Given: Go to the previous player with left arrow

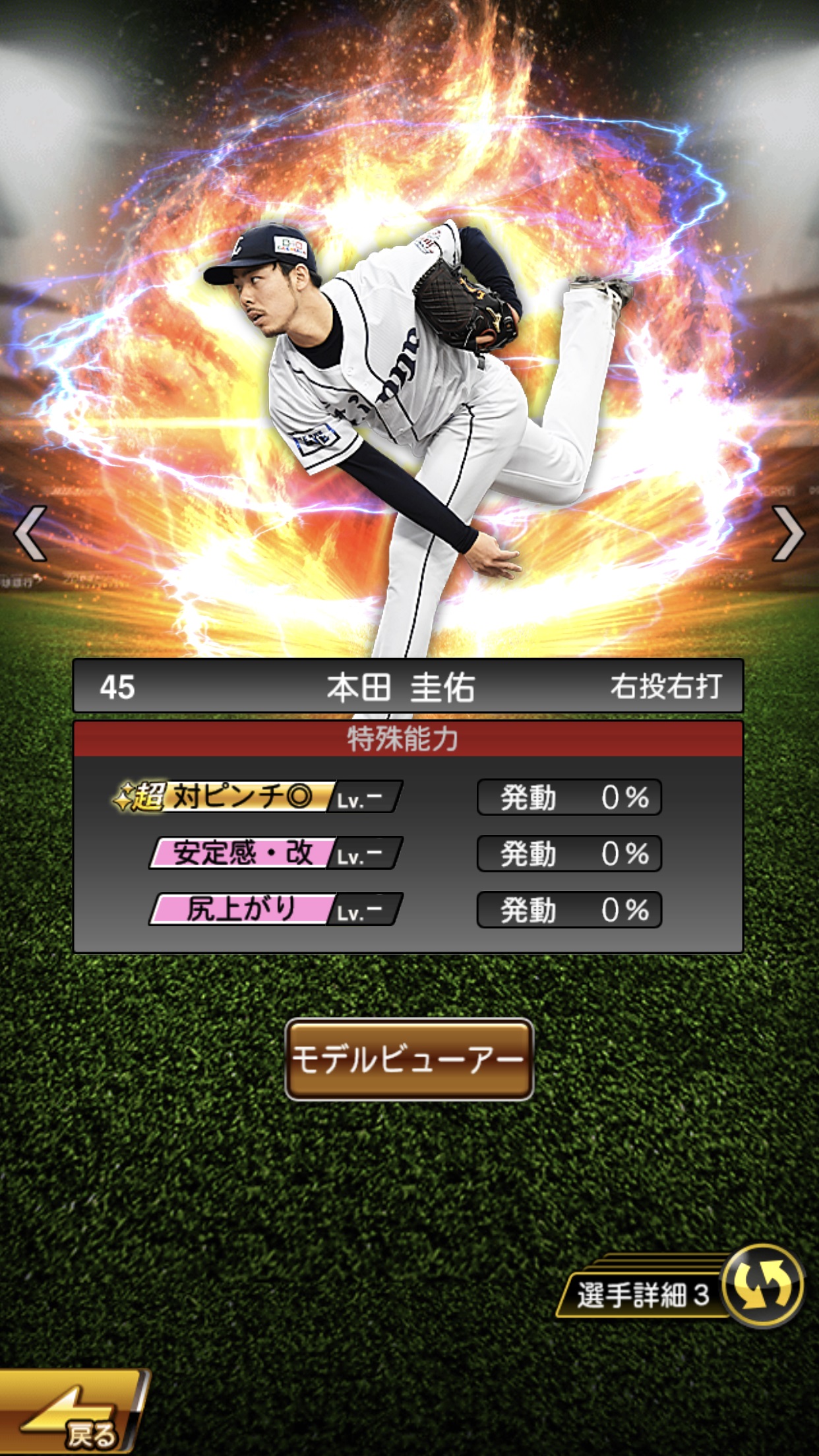Looking at the screenshot, I should 30,533.
